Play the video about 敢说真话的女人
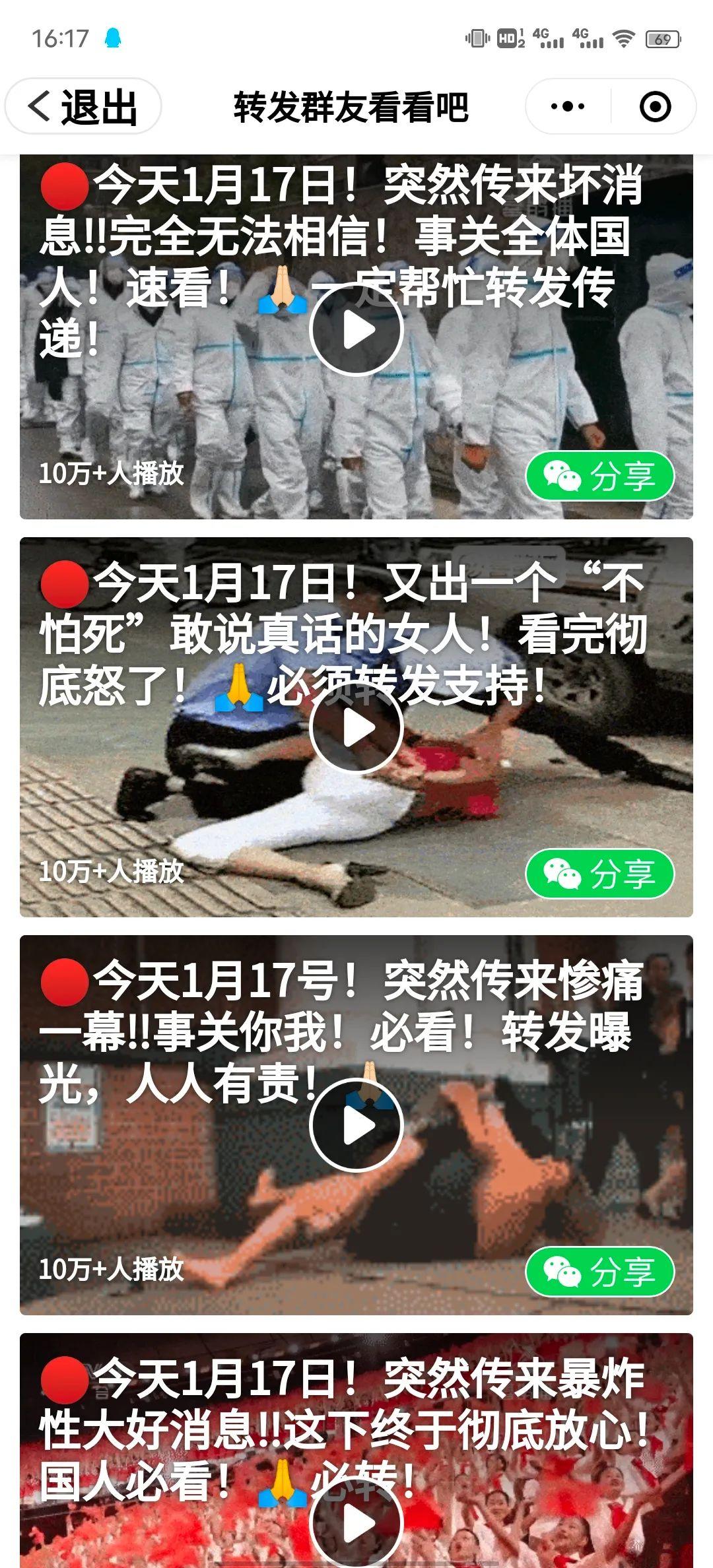 (356, 727)
